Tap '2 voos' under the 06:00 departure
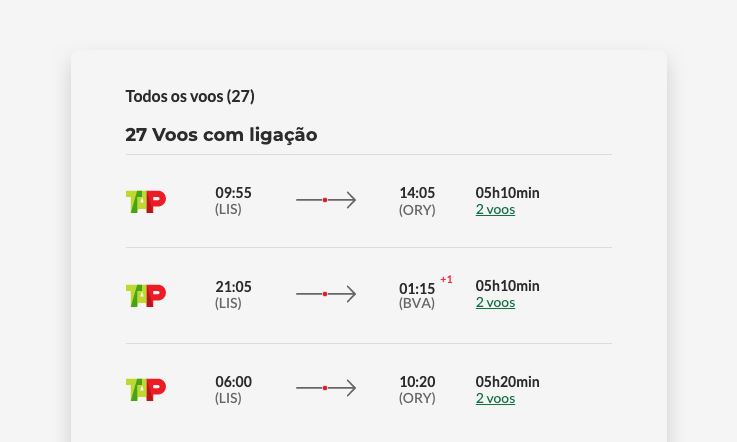737x442 pixels. pos(495,398)
